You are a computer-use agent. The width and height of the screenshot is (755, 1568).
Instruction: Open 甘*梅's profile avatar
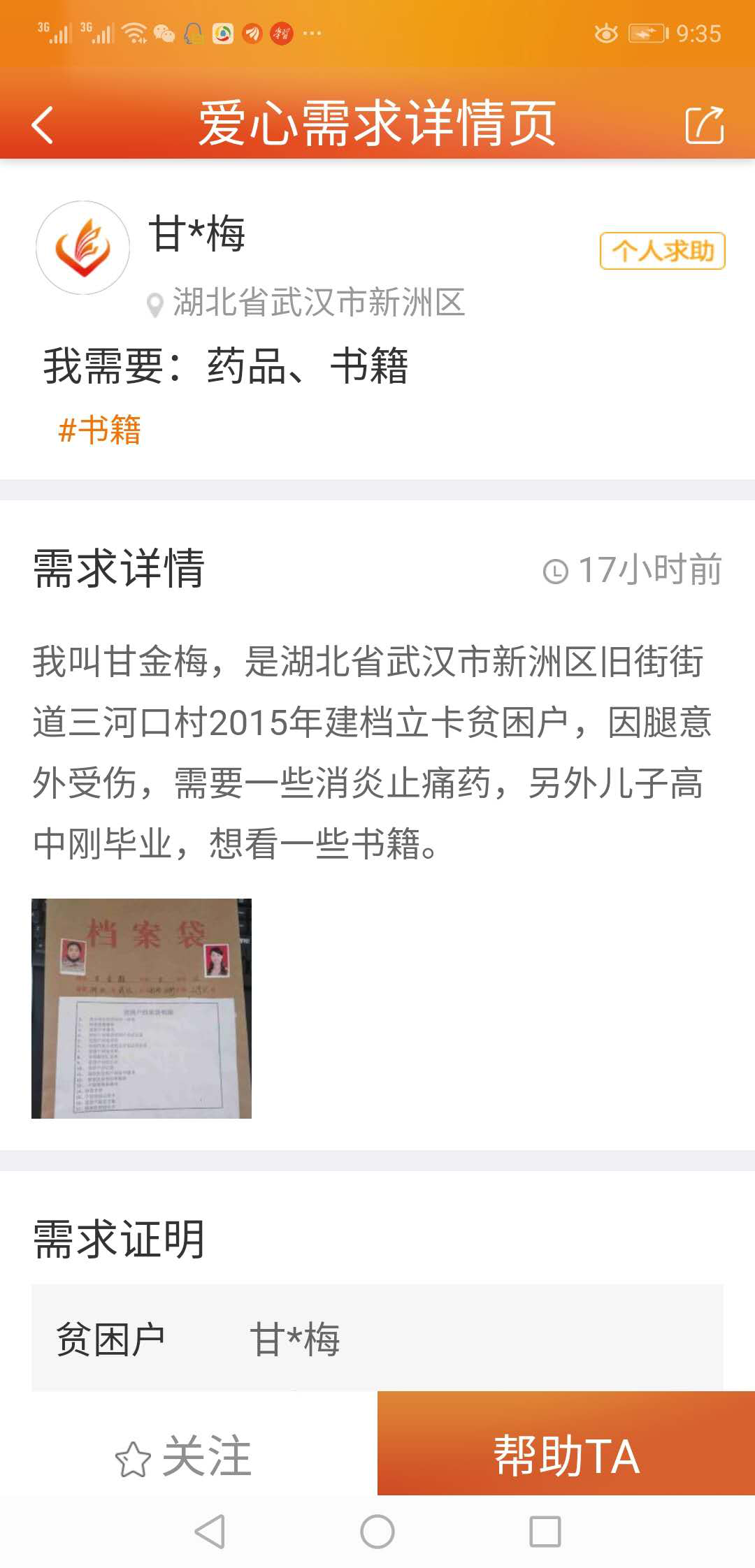[83, 247]
